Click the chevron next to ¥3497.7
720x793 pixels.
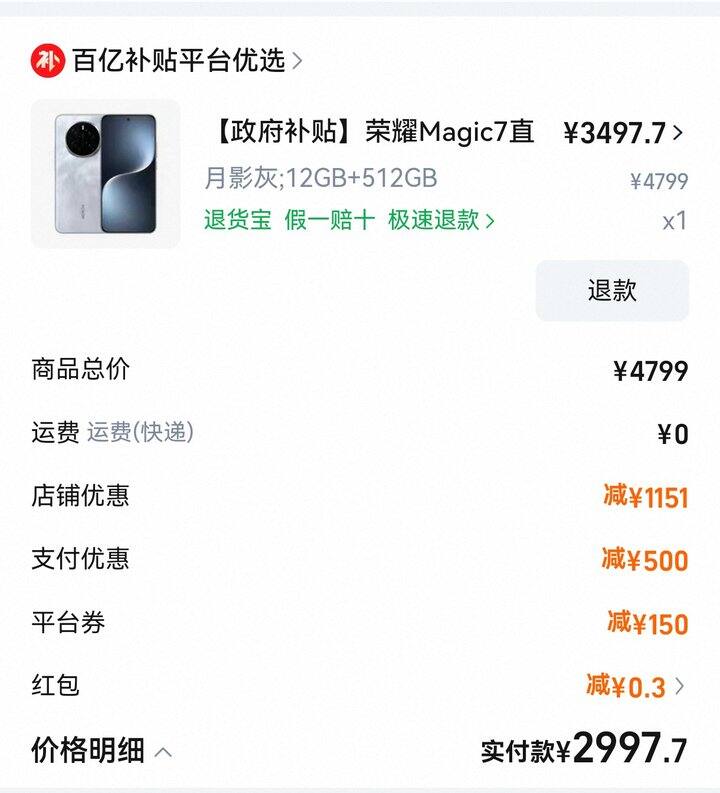pos(678,131)
